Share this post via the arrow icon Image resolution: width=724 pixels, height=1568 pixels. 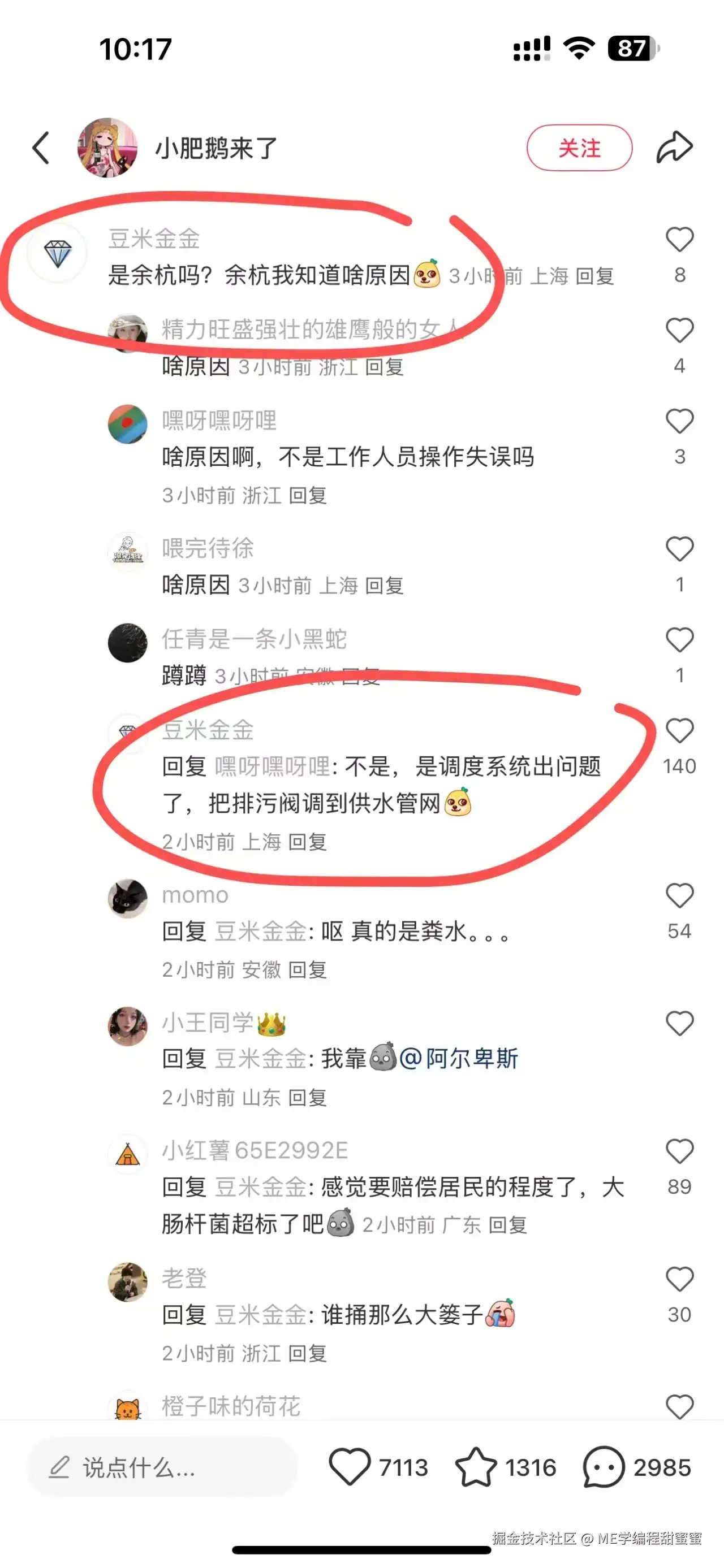click(674, 148)
